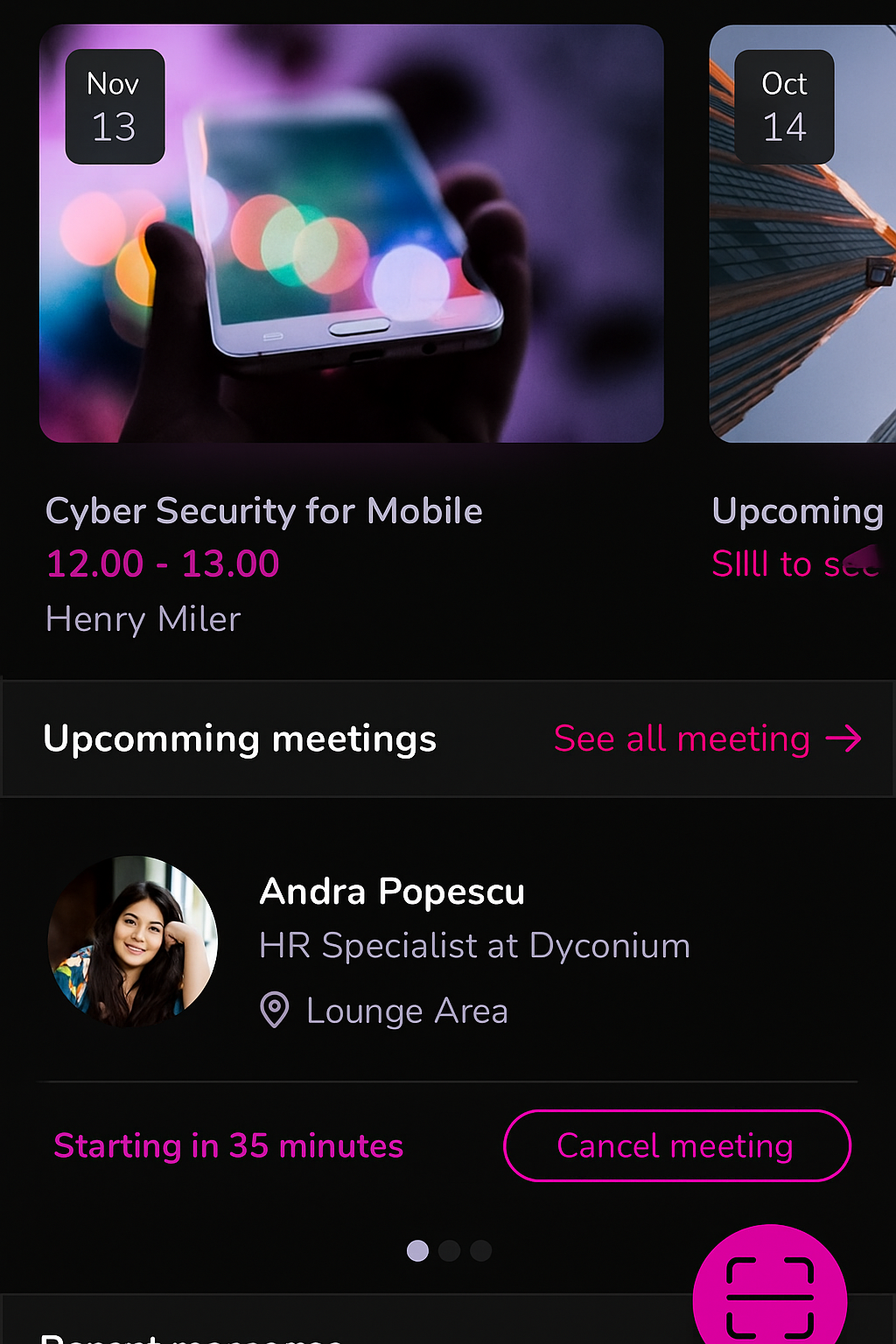Open Andra Popescu's profile photo
This screenshot has height=1344, width=896.
click(131, 943)
